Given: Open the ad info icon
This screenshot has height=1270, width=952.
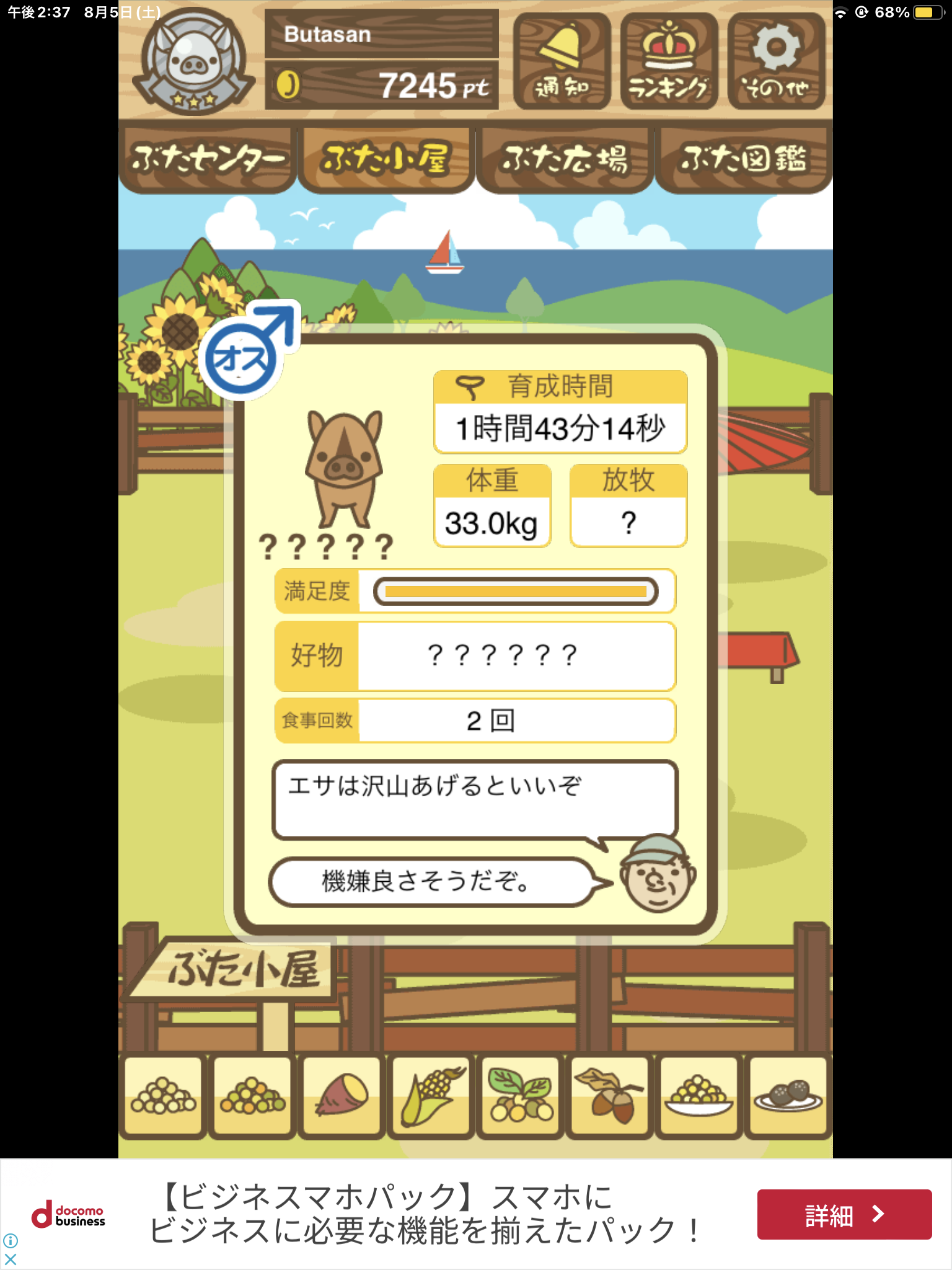Looking at the screenshot, I should coord(11,1241).
